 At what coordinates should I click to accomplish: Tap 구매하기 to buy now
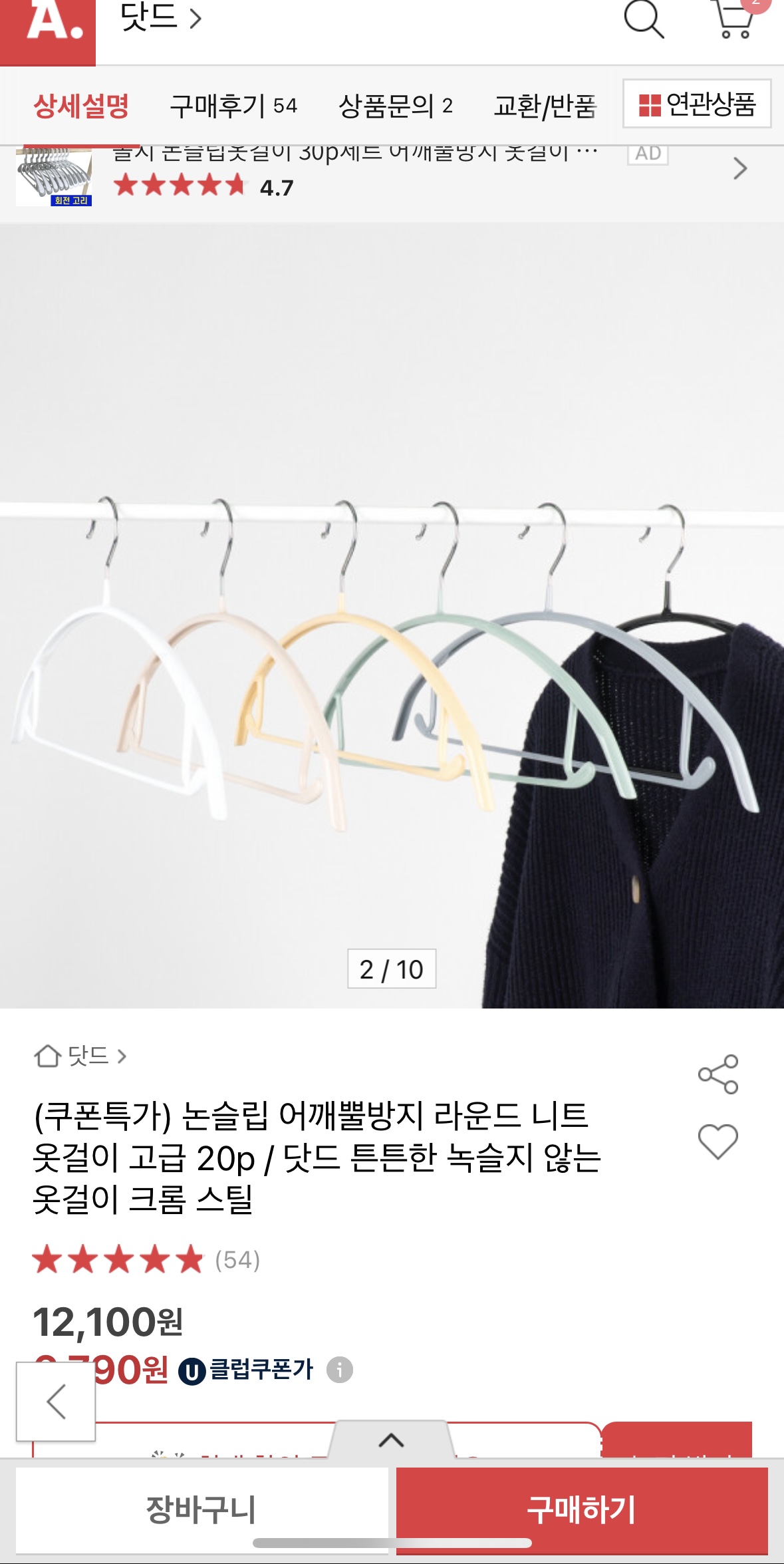(581, 1509)
